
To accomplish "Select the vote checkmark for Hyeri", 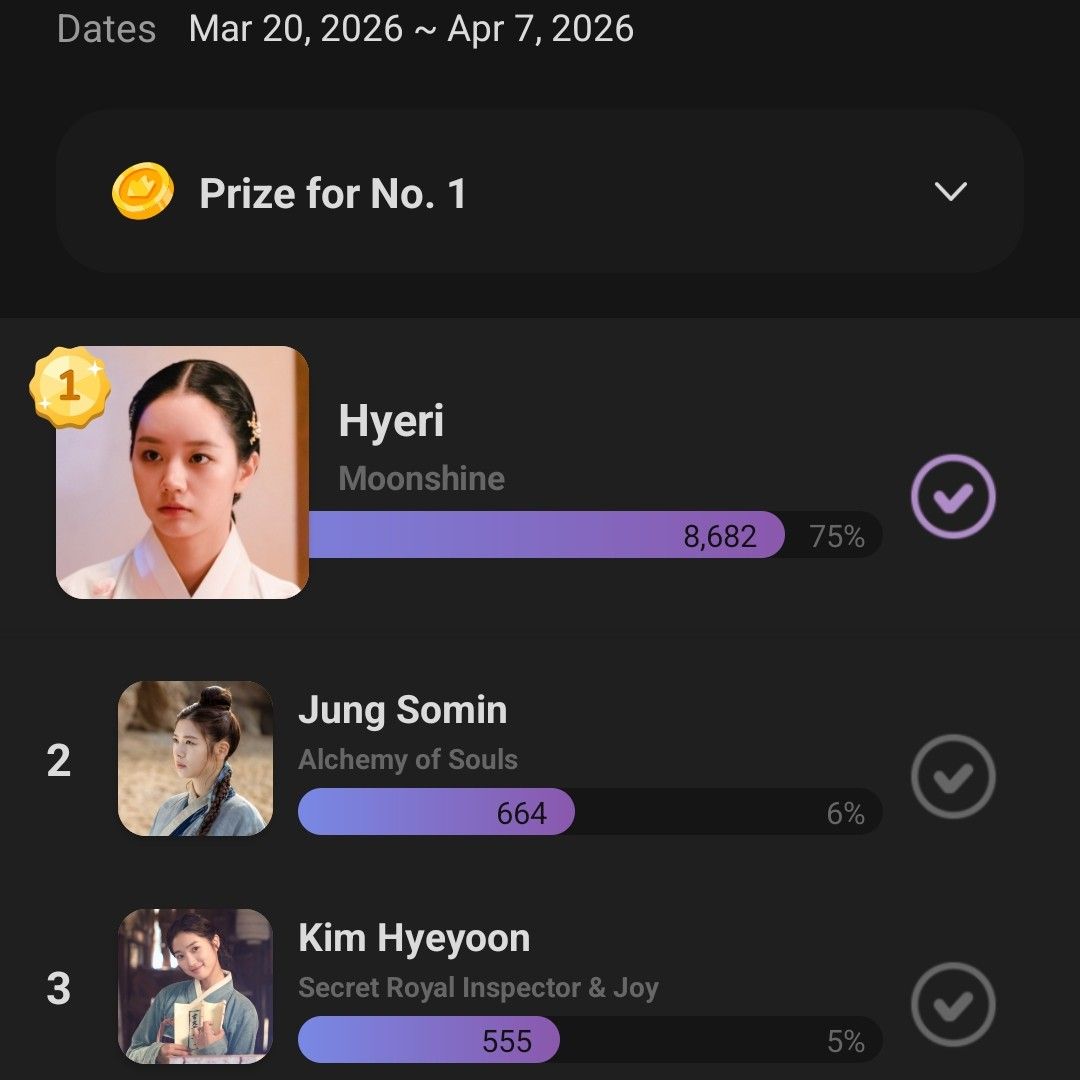I will pos(952,497).
